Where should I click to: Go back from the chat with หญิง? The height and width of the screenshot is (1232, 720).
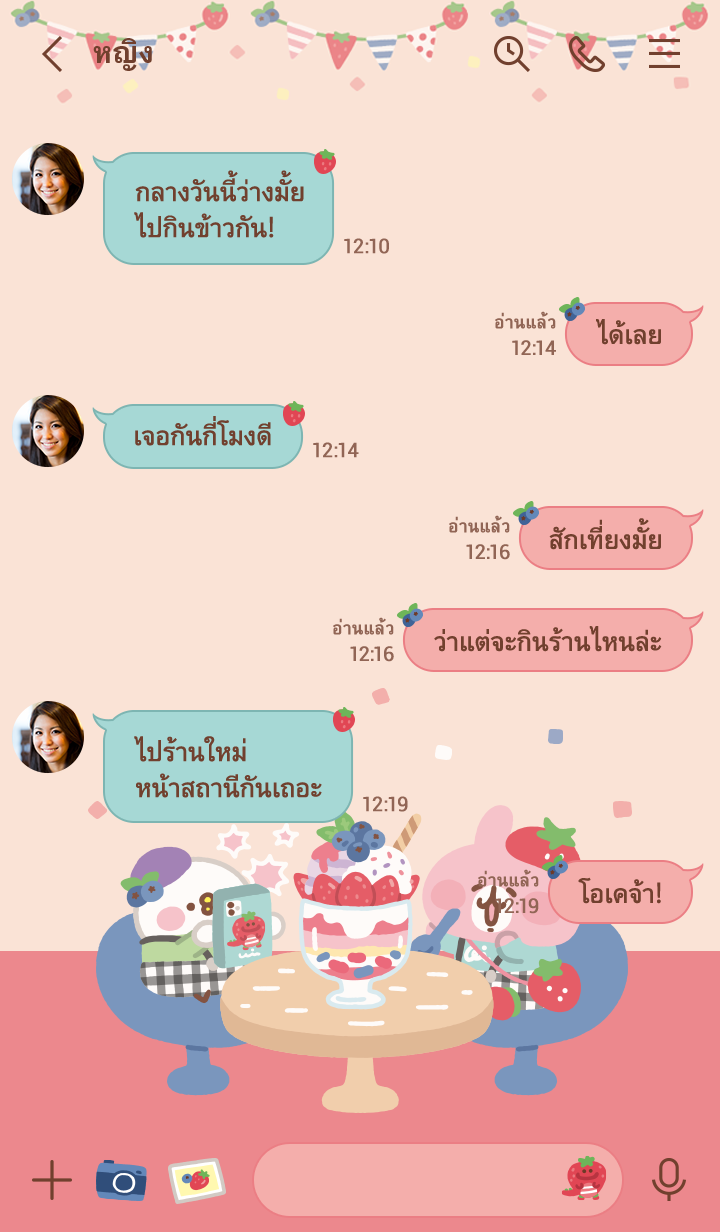52,54
